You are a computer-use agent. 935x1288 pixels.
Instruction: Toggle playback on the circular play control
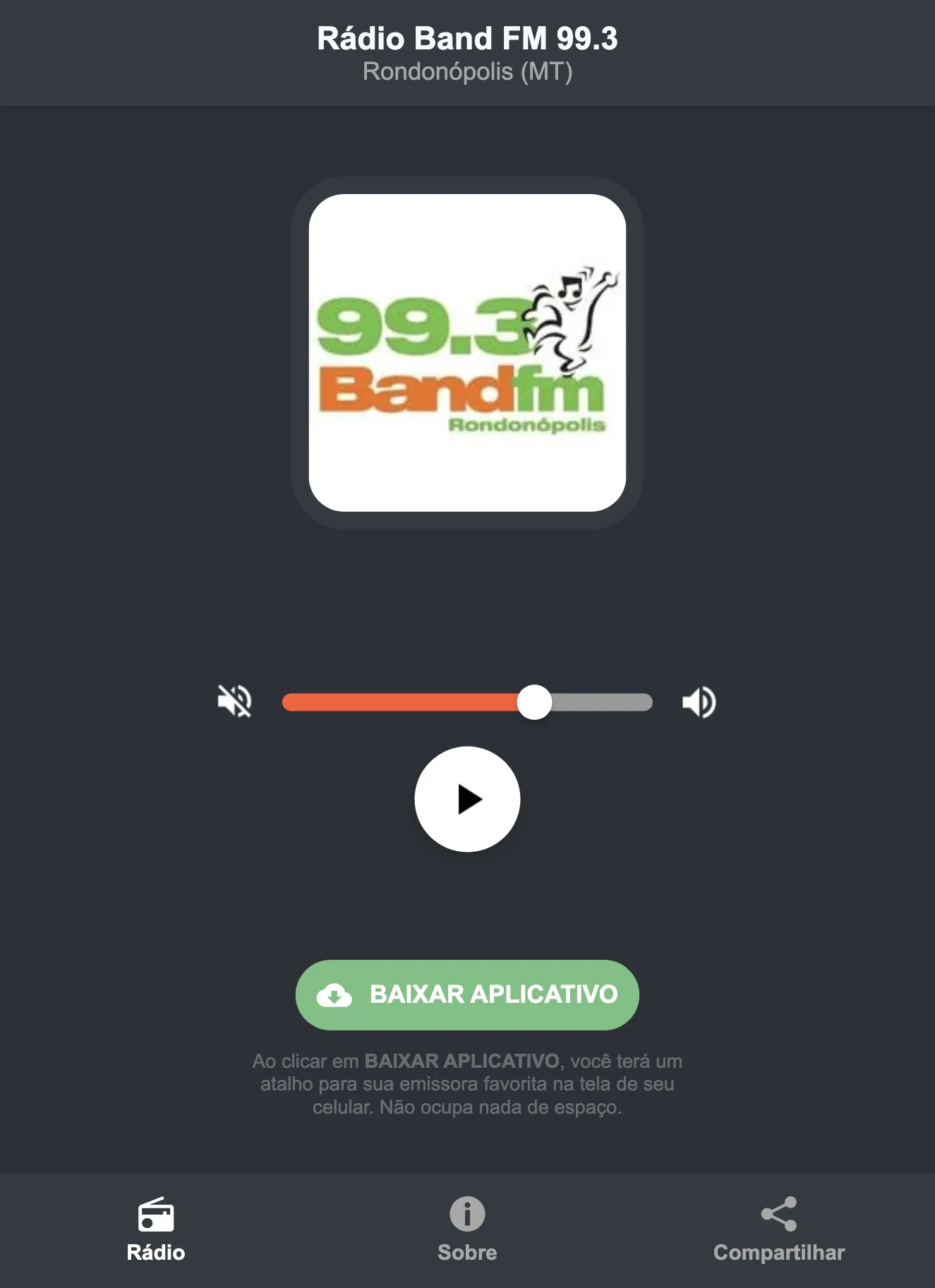pyautogui.click(x=467, y=799)
